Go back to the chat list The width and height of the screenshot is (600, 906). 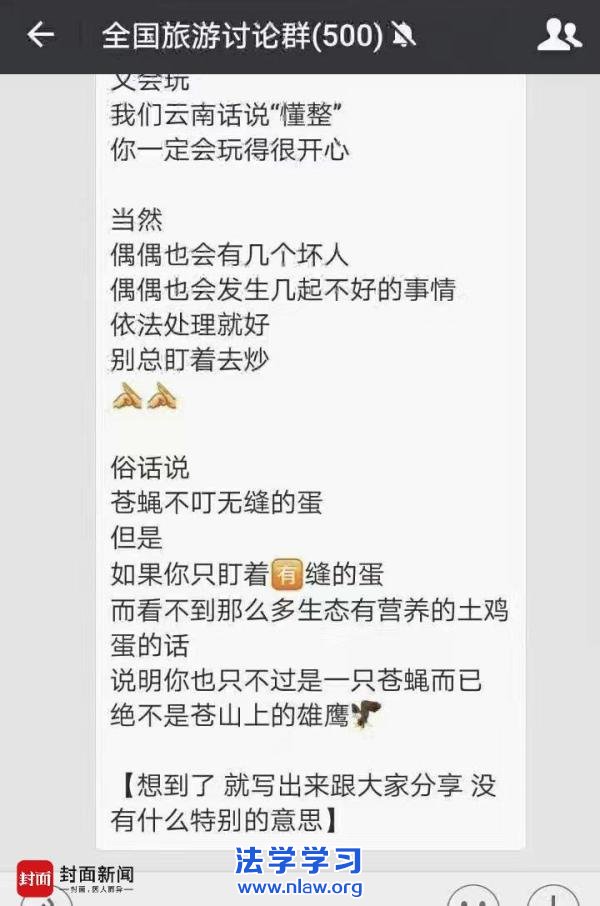[40, 36]
